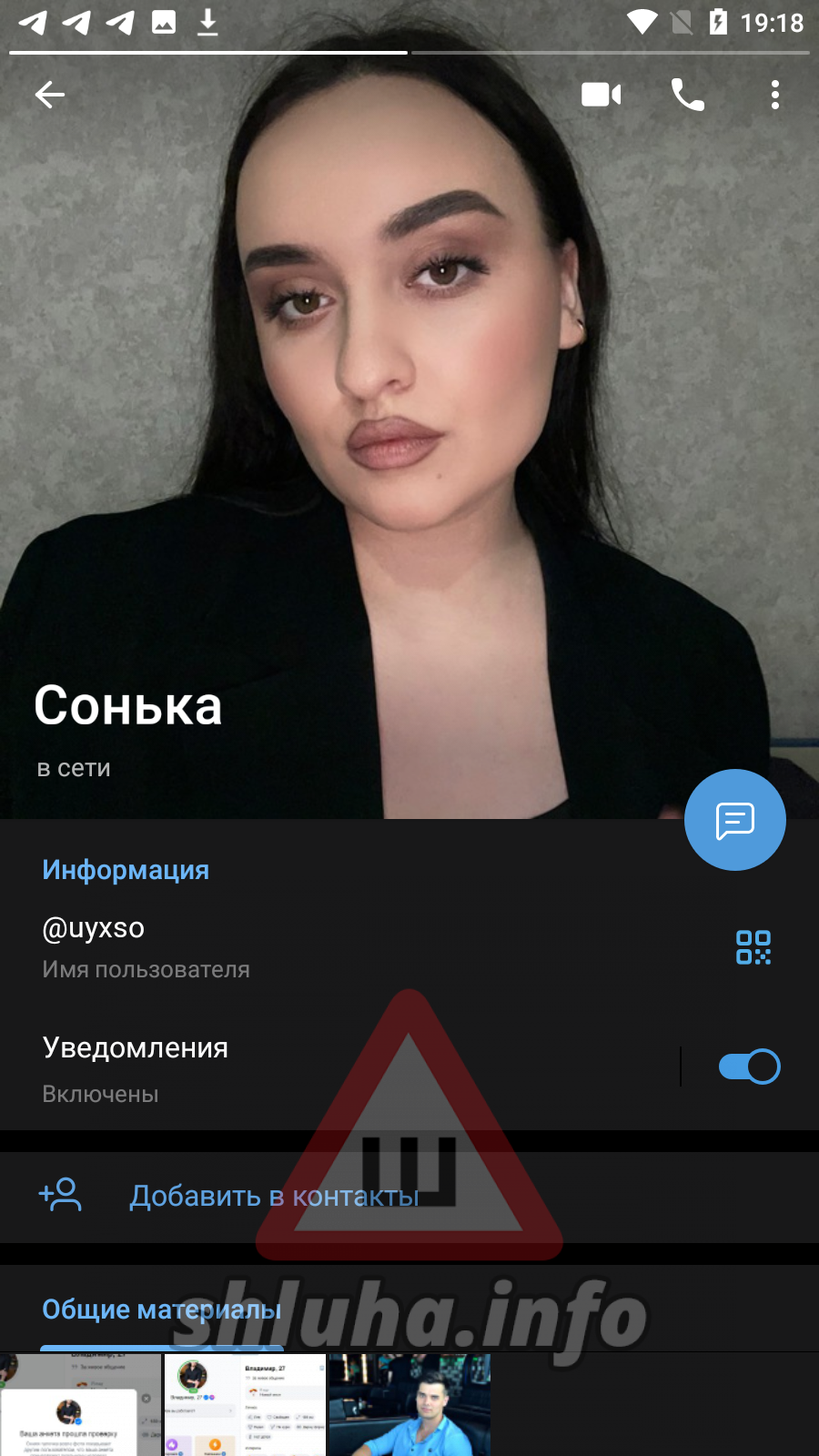The width and height of the screenshot is (819, 1456).
Task: Select Добавить в контакты
Action: tap(273, 1196)
